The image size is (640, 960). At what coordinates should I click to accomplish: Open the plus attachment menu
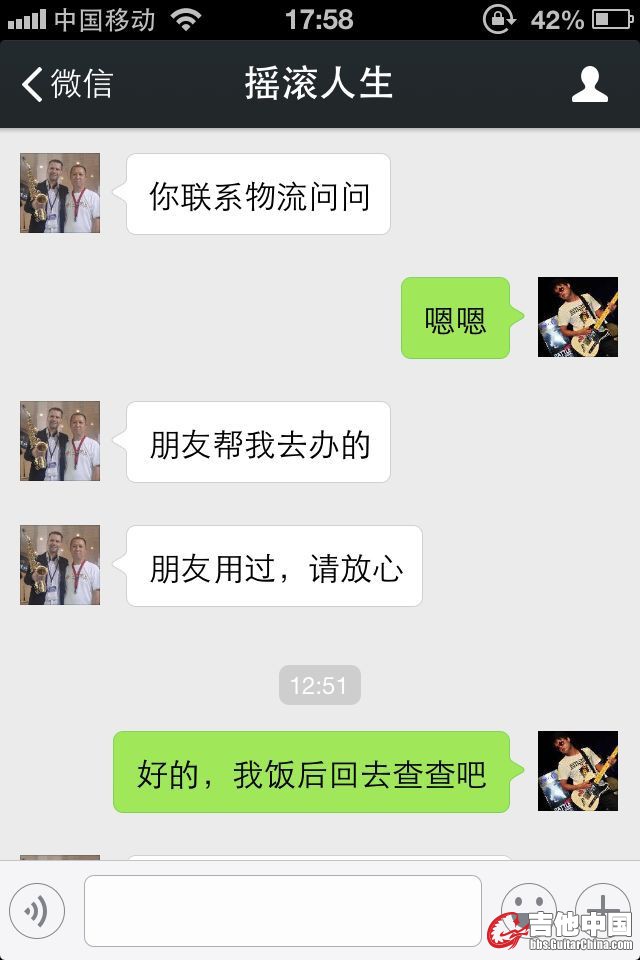(603, 908)
